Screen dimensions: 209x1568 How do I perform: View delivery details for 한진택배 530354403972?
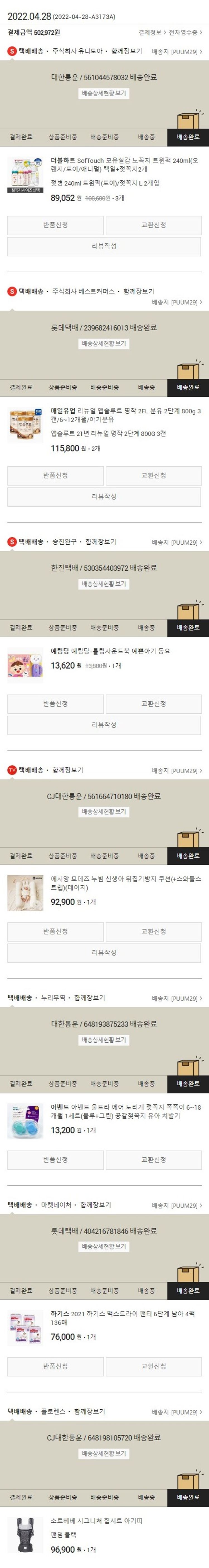(104, 584)
